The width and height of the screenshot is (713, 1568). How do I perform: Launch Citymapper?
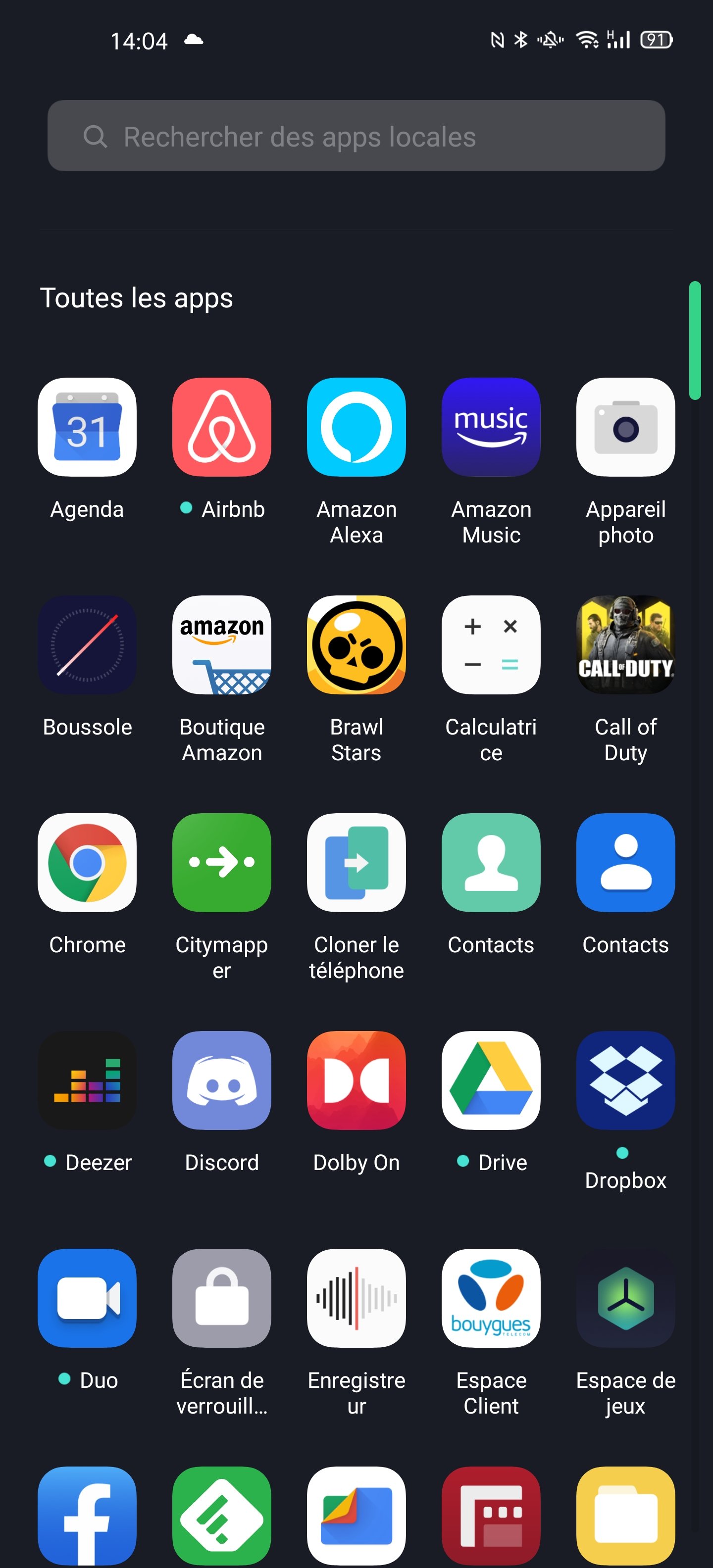click(222, 863)
